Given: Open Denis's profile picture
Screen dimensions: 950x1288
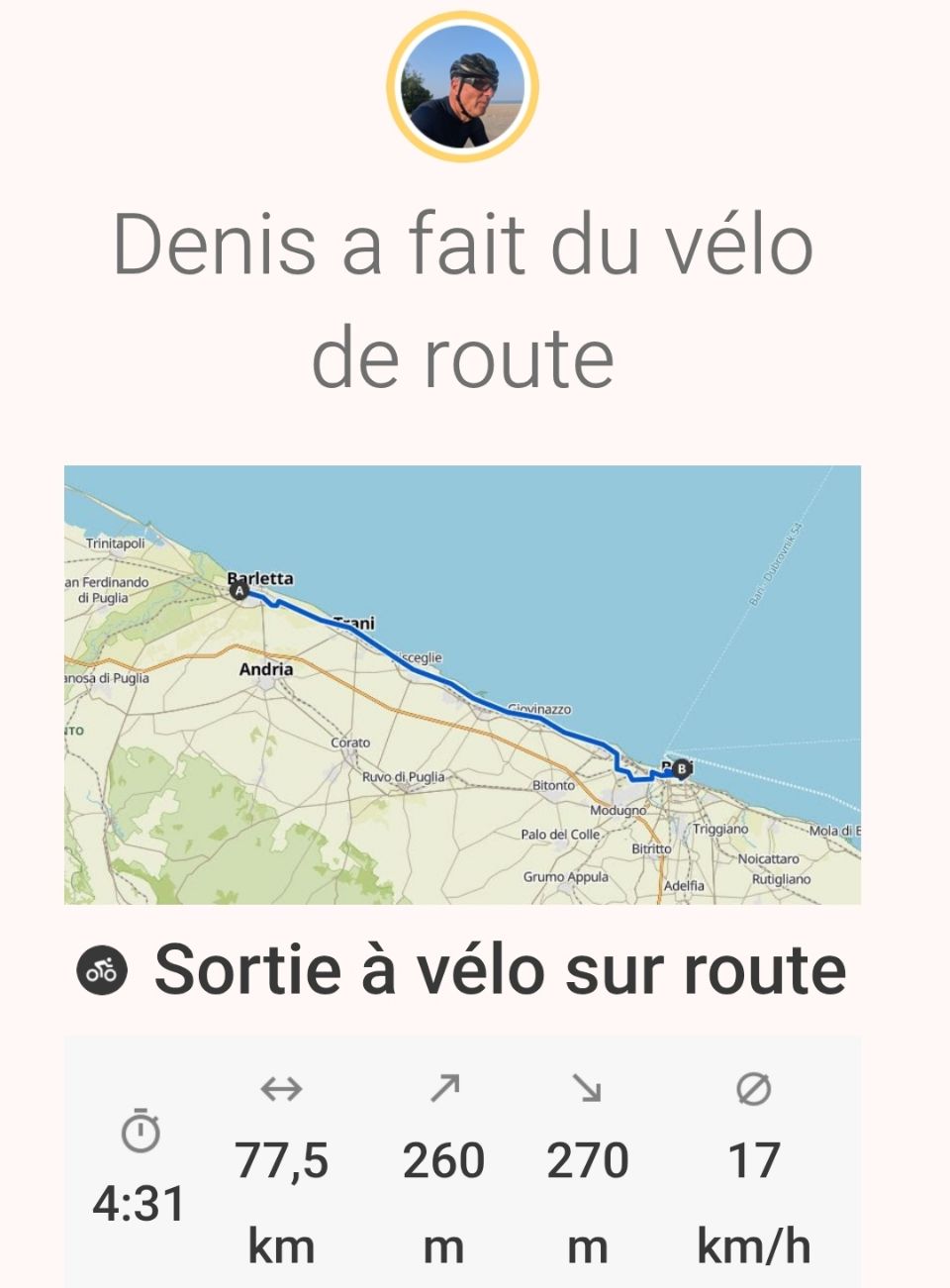Looking at the screenshot, I should (462, 87).
